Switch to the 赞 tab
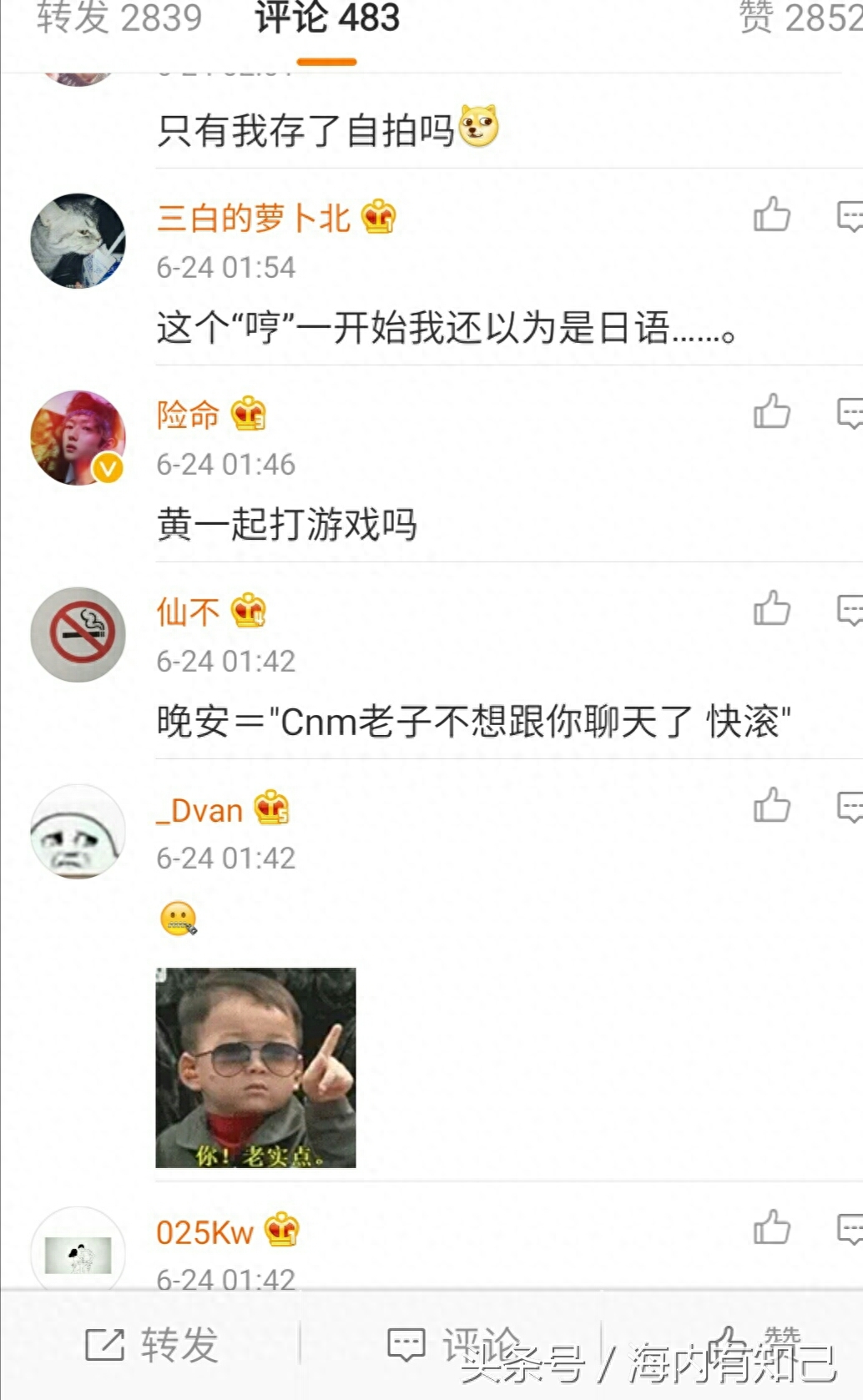This screenshot has height=1400, width=863. (800, 18)
